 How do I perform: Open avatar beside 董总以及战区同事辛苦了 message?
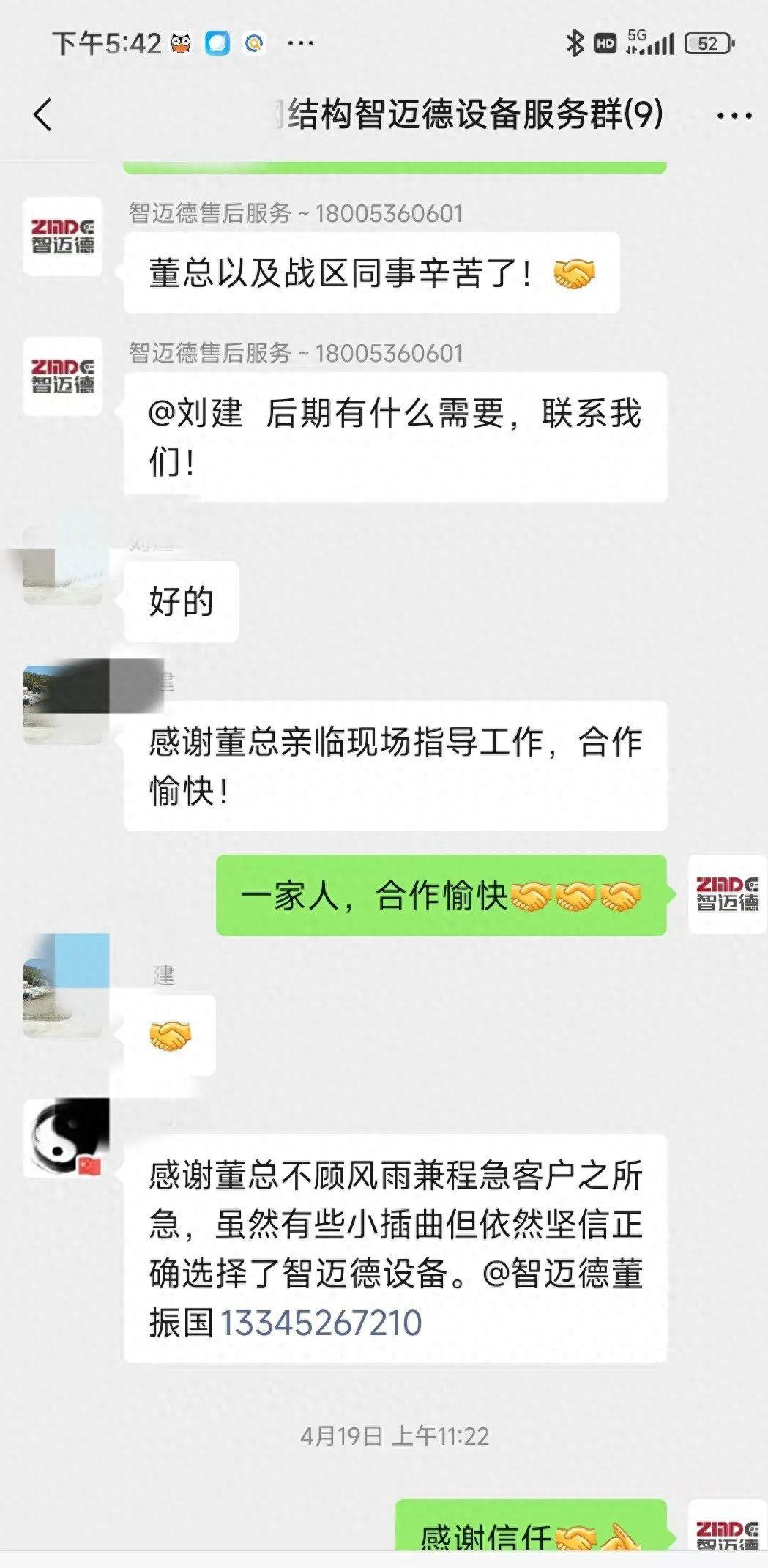coord(63,237)
